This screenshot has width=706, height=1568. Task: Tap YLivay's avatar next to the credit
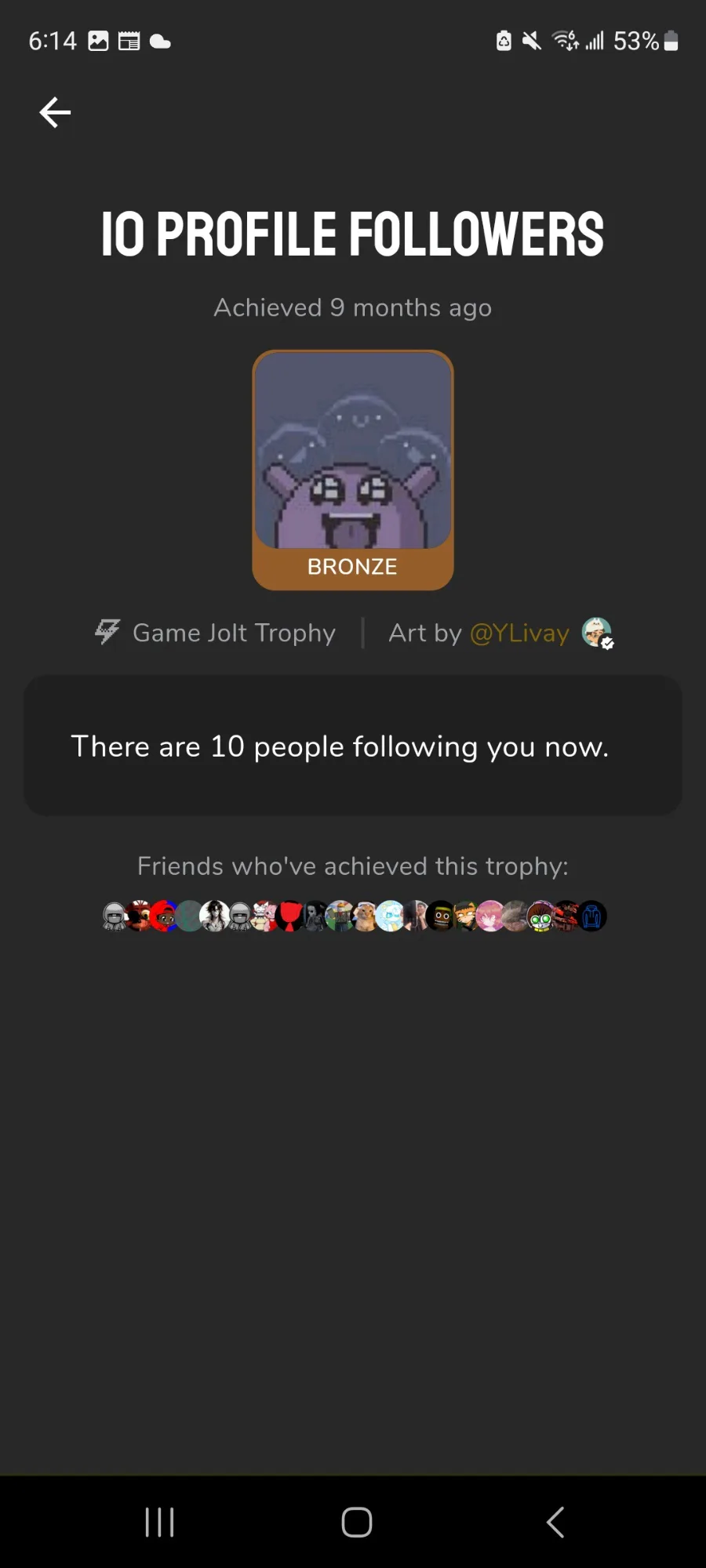(x=597, y=633)
